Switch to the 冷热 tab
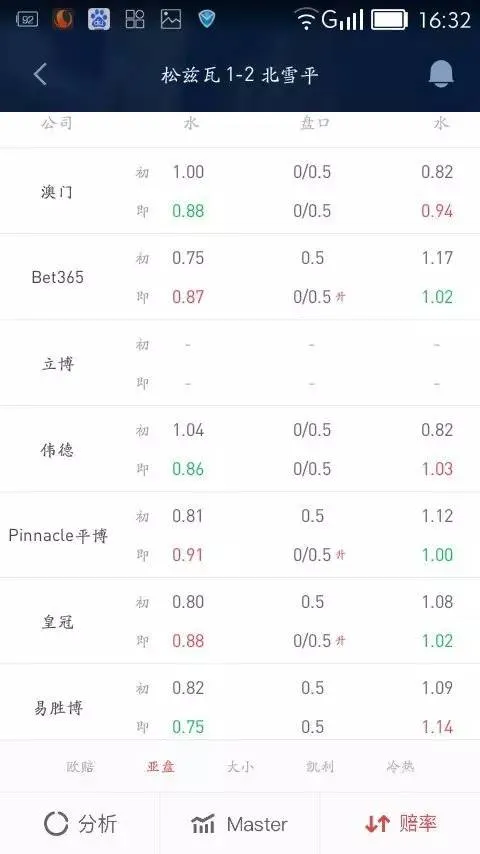This screenshot has height=854, width=480. (x=400, y=767)
